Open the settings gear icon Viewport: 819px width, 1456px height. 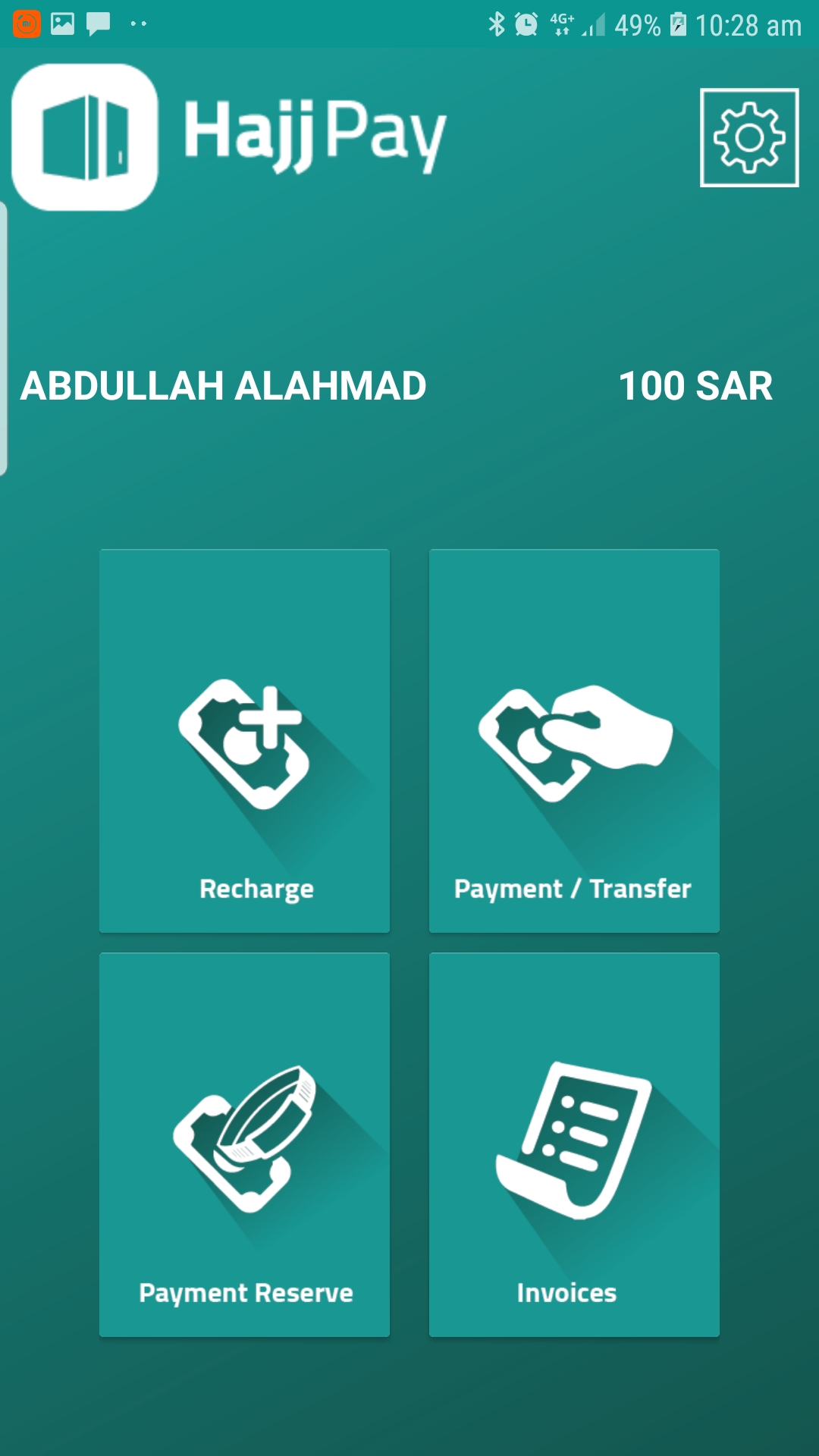click(x=749, y=137)
